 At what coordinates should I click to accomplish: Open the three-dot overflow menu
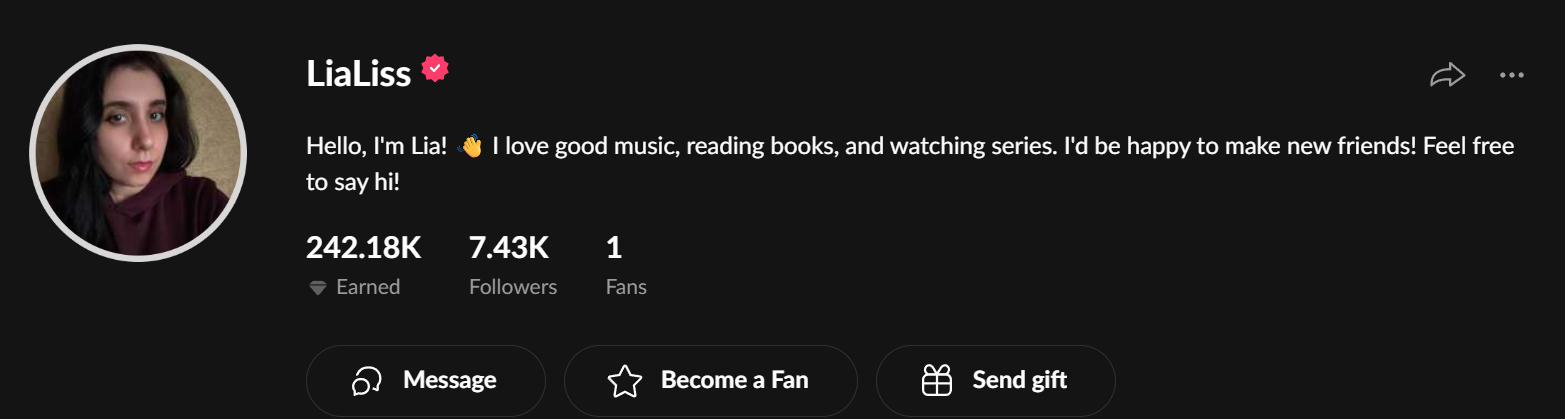pyautogui.click(x=1511, y=75)
